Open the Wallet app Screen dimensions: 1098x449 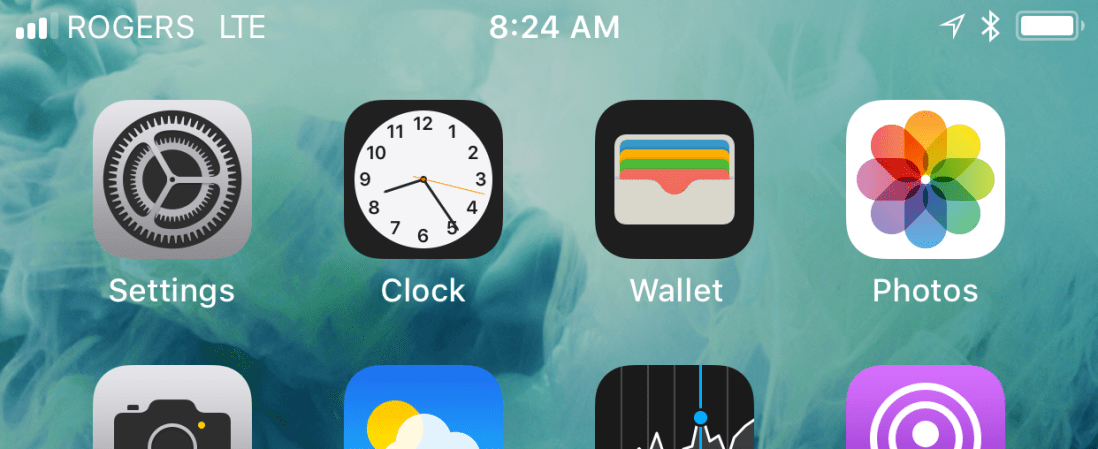(674, 180)
